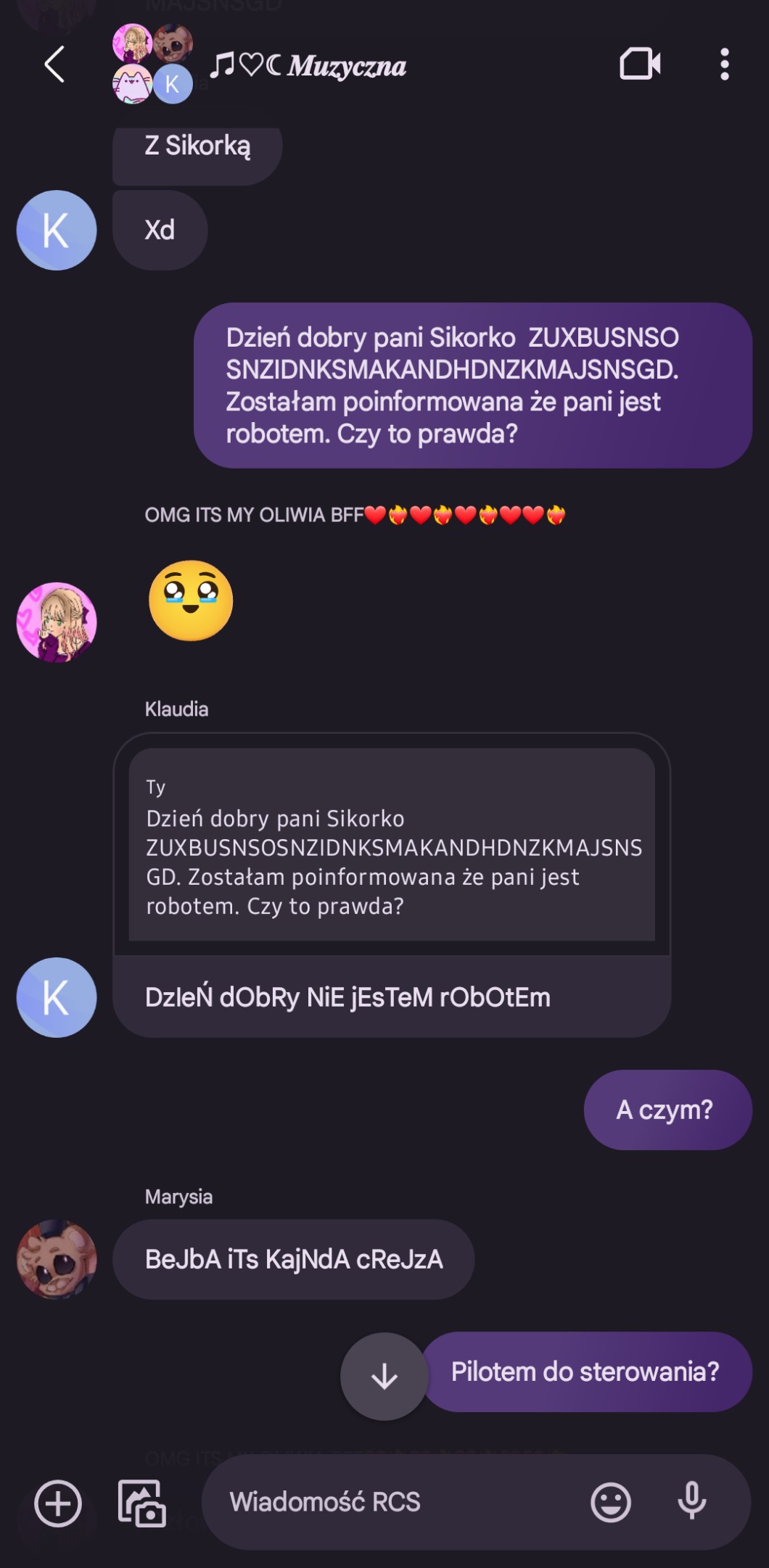
Task: Open the emoji picker
Action: pos(611,1502)
